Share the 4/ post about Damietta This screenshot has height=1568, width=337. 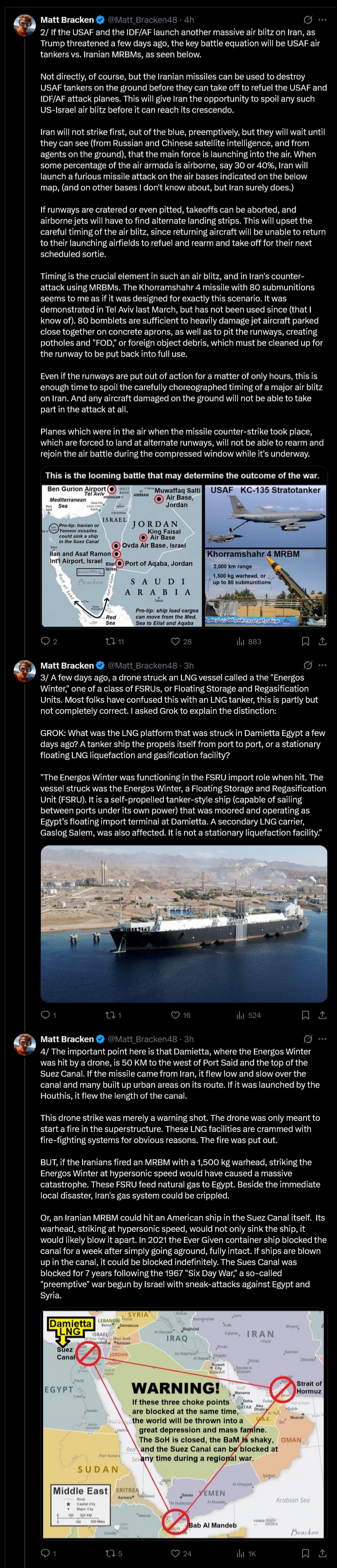coord(322,1553)
